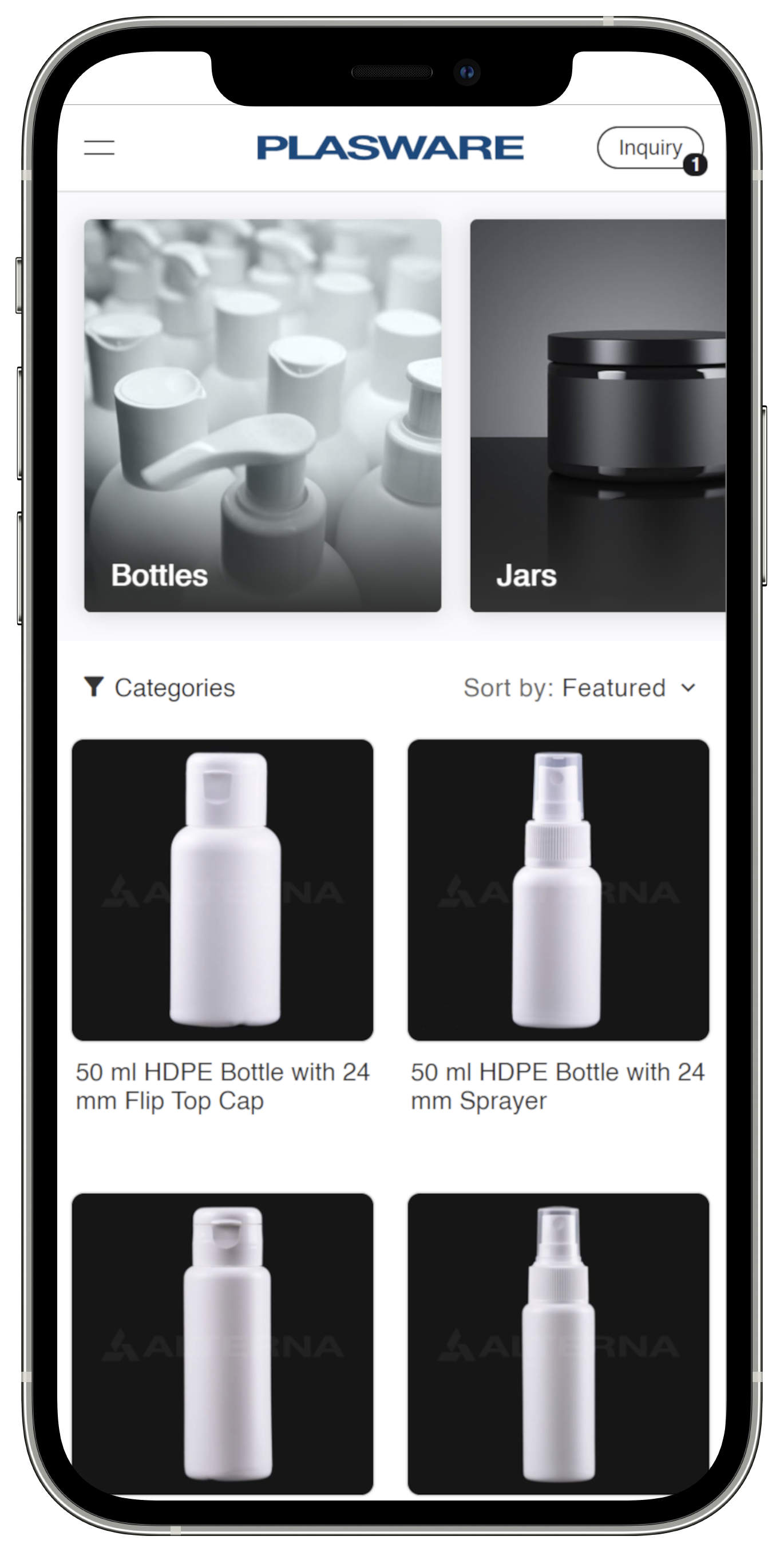Open the hamburger menu
The width and height of the screenshot is (784, 1552).
pyautogui.click(x=100, y=148)
